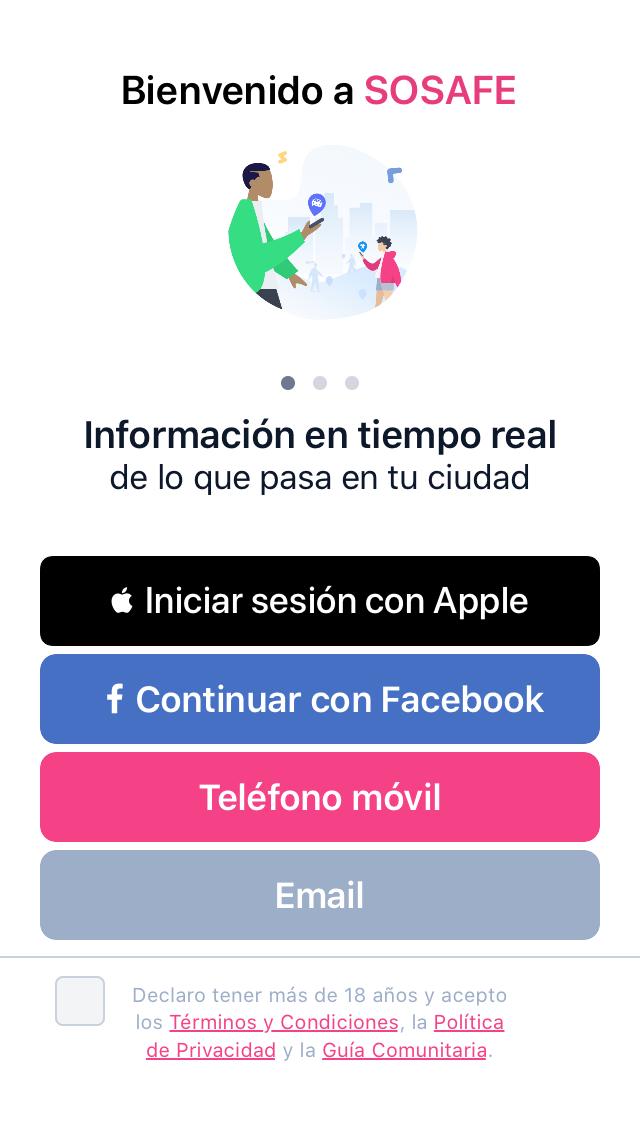Continue with Facebook login

pos(320,699)
